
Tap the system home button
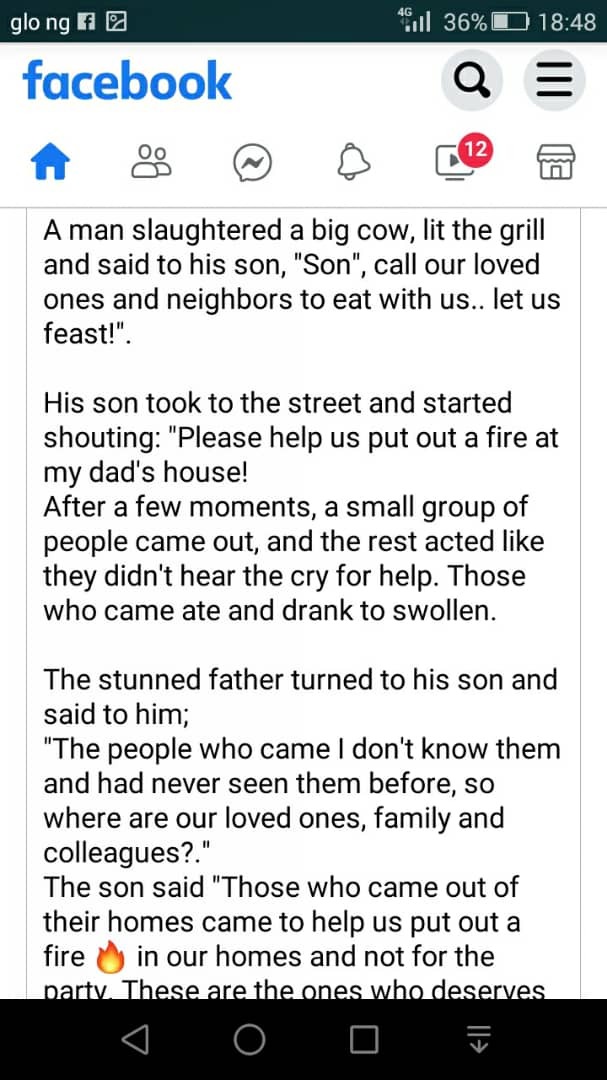click(249, 1039)
